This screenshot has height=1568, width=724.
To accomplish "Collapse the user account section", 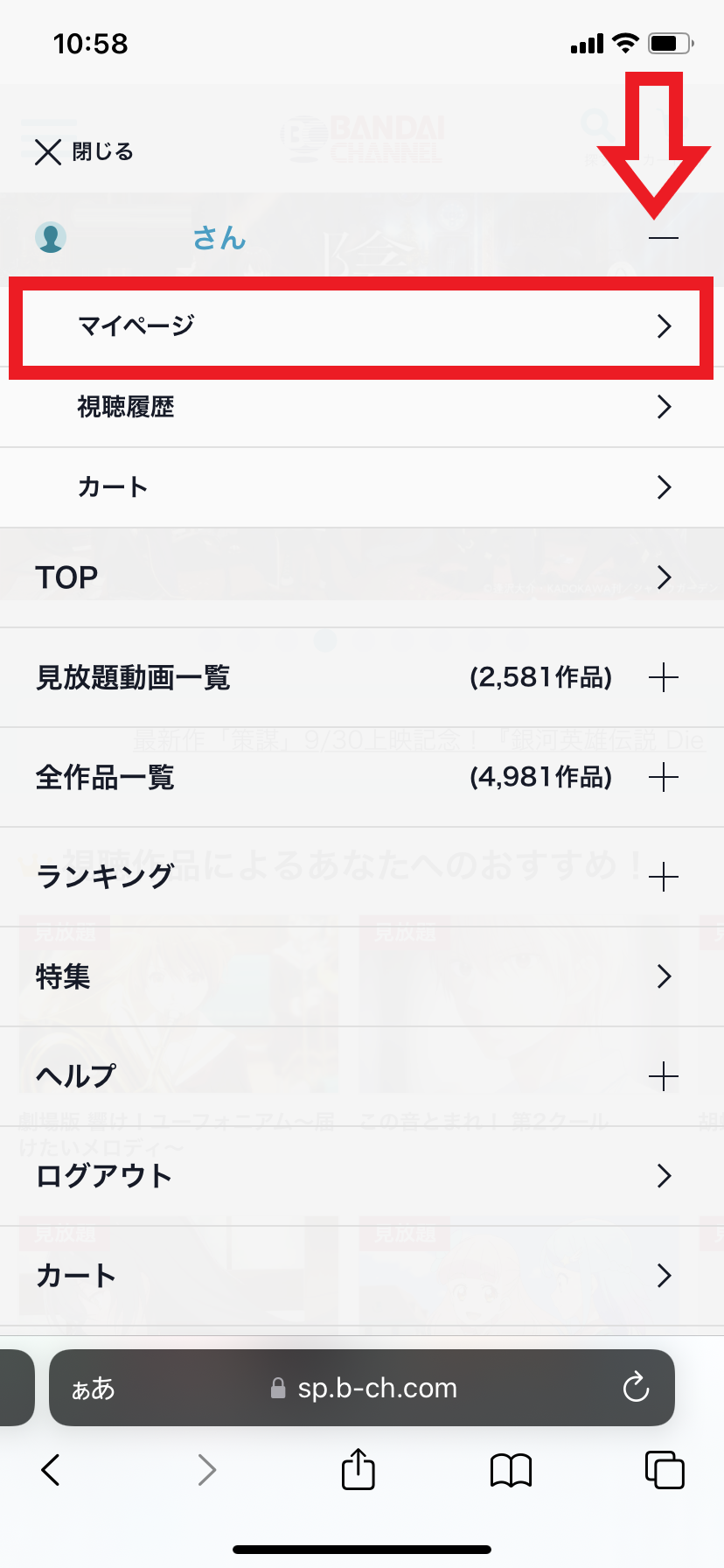I will [x=664, y=238].
